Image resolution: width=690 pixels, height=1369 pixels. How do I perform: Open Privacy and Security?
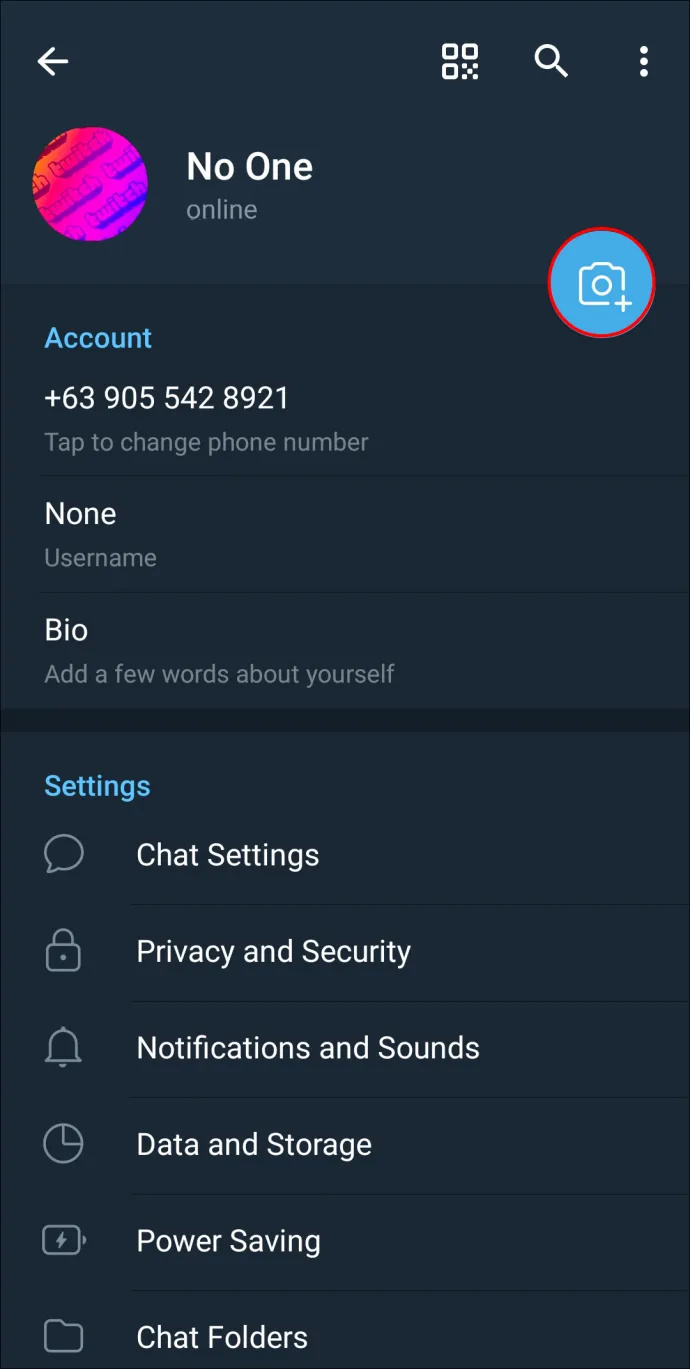(x=345, y=952)
